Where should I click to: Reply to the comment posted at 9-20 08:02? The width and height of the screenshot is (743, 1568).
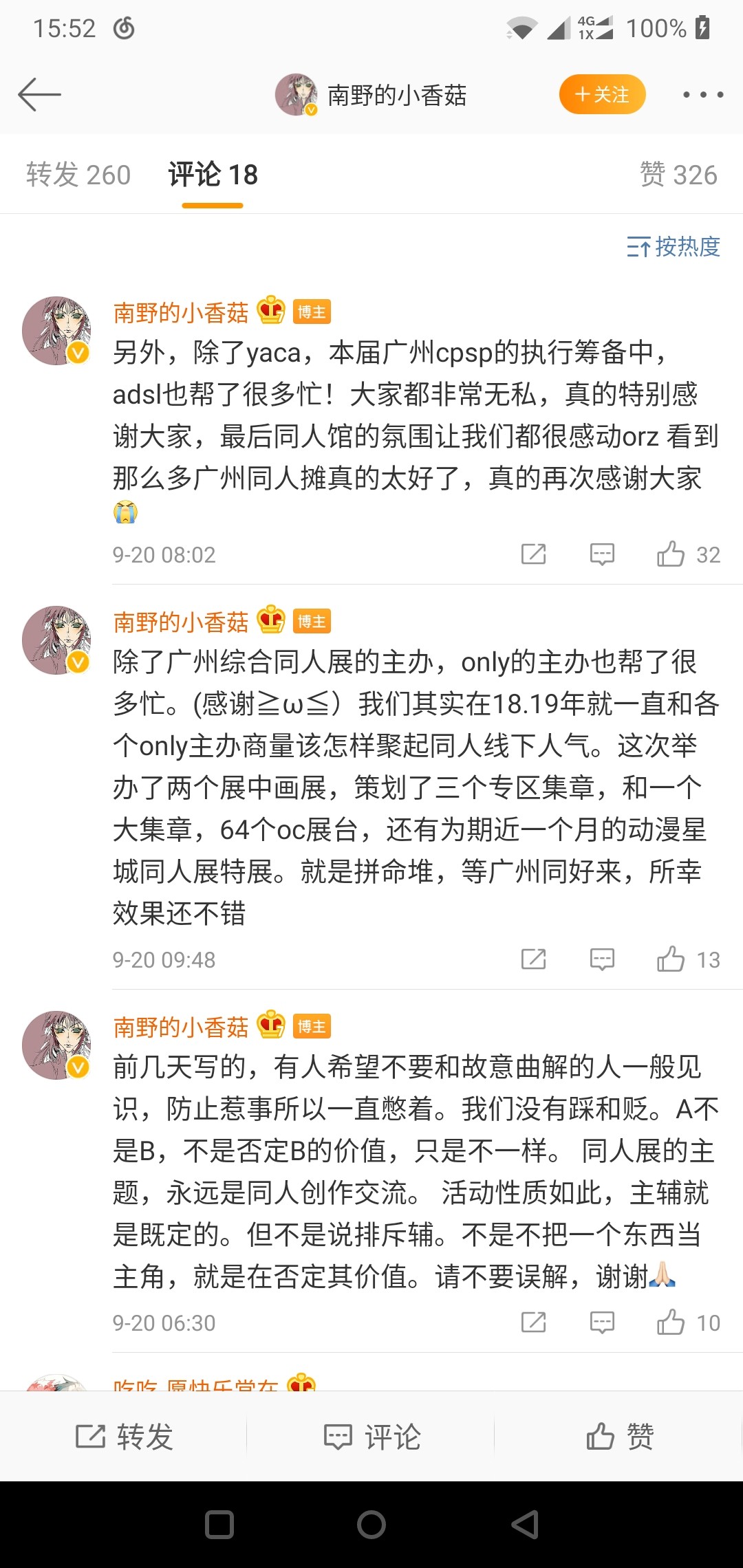point(602,554)
